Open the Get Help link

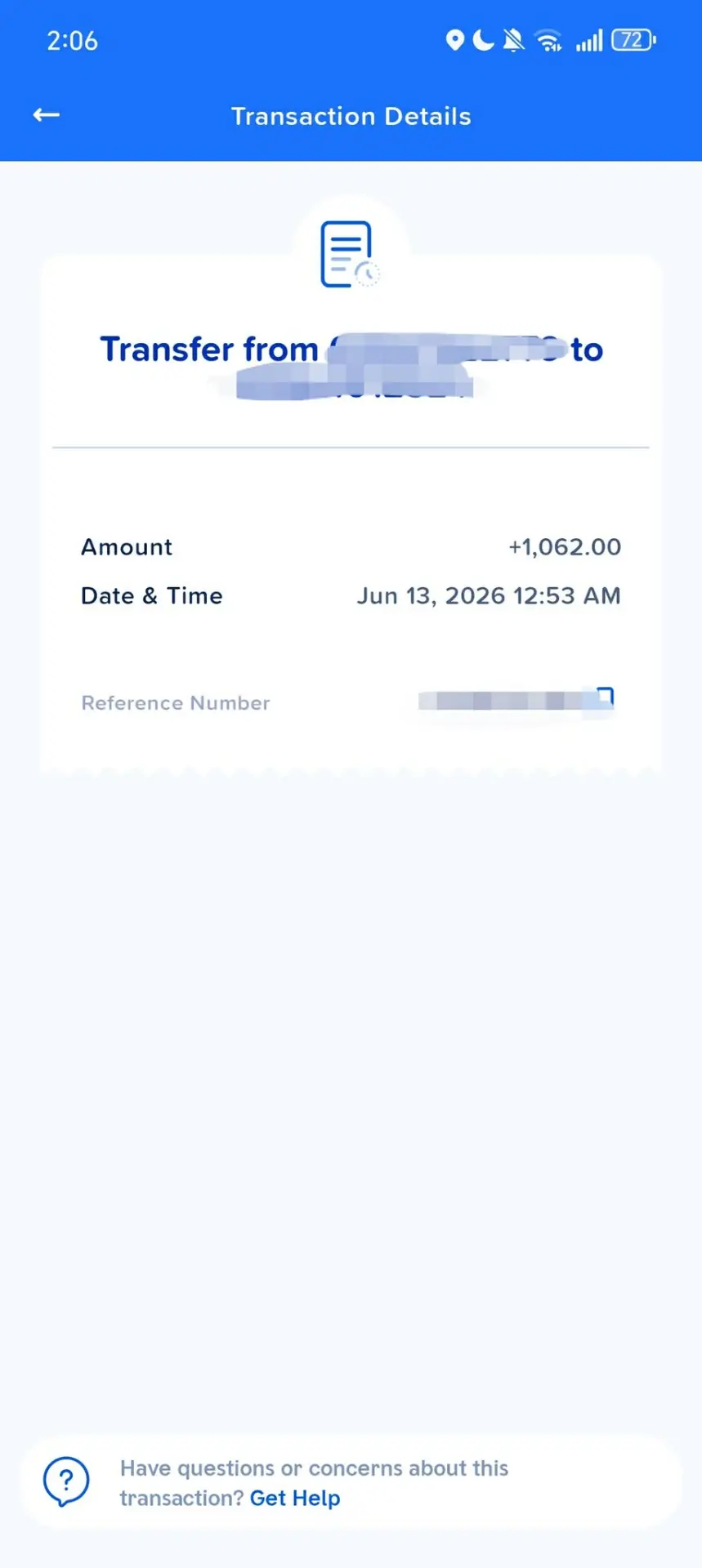[x=295, y=1498]
